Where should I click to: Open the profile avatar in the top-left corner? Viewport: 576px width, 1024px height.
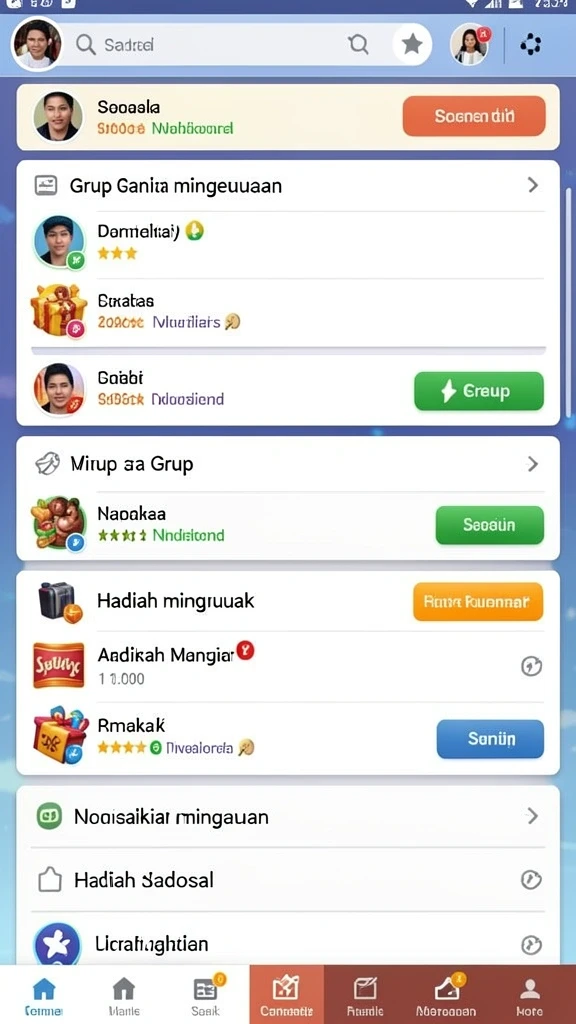tap(37, 44)
